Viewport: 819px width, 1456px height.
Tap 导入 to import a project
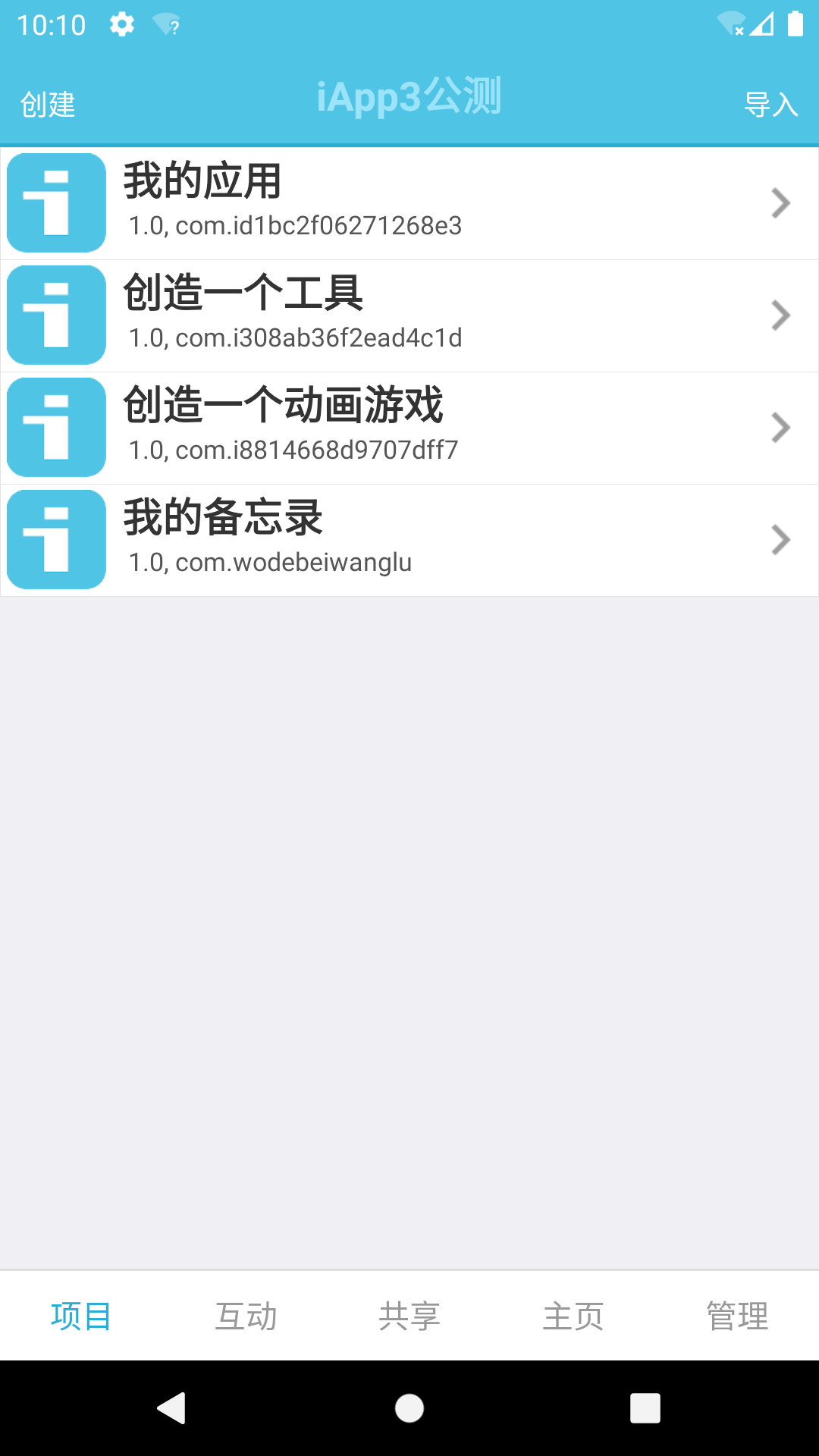click(x=771, y=102)
